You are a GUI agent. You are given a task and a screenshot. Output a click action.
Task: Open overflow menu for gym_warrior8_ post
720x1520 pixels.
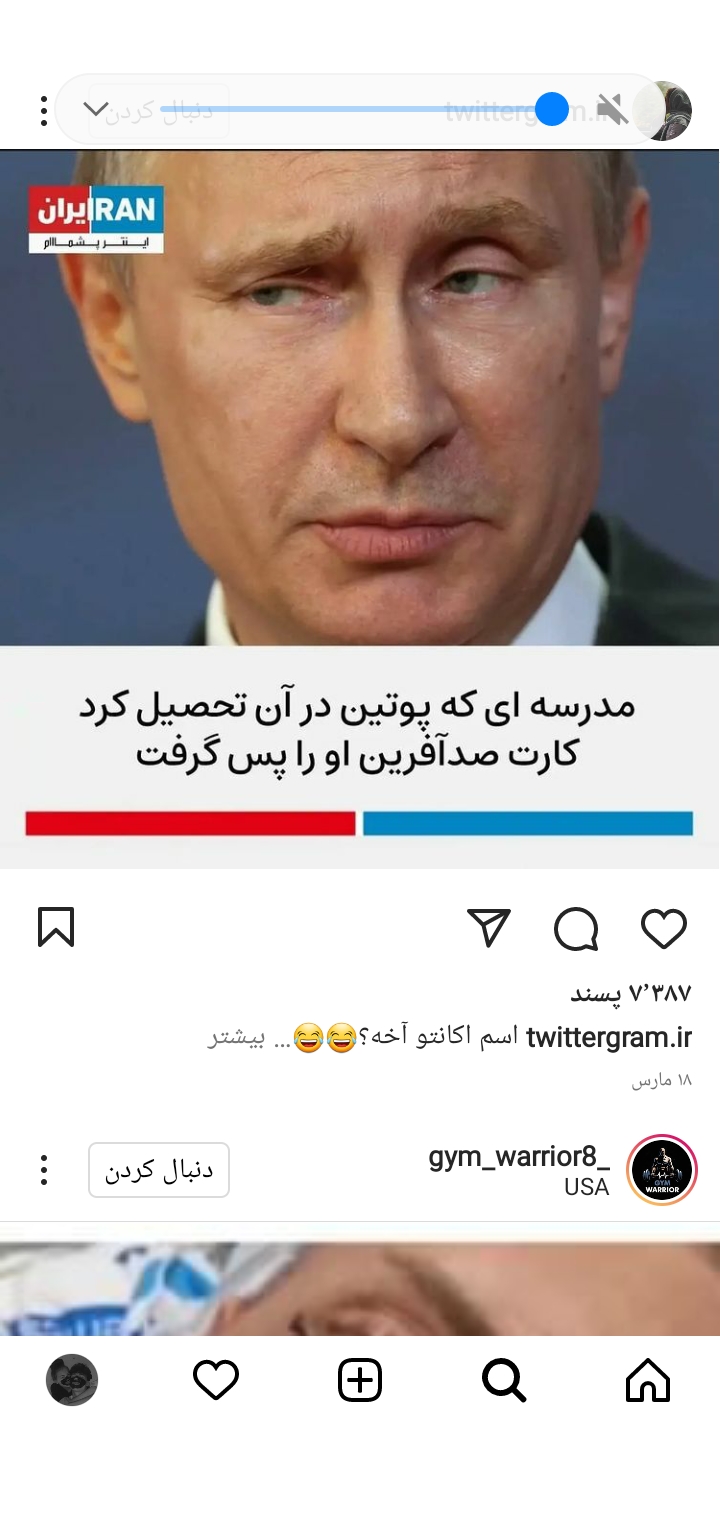[44, 1170]
